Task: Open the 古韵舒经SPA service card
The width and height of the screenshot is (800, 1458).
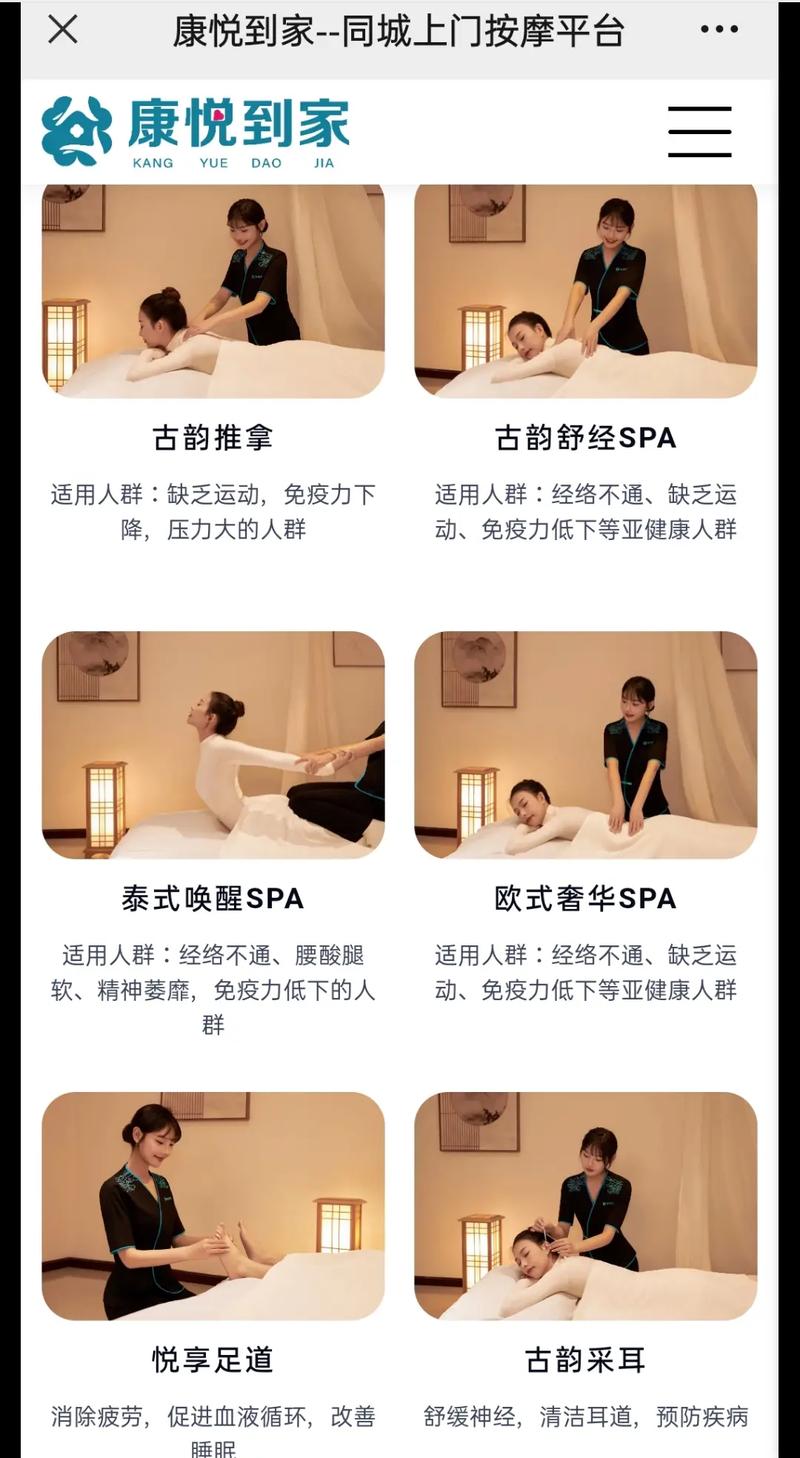Action: pos(586,292)
